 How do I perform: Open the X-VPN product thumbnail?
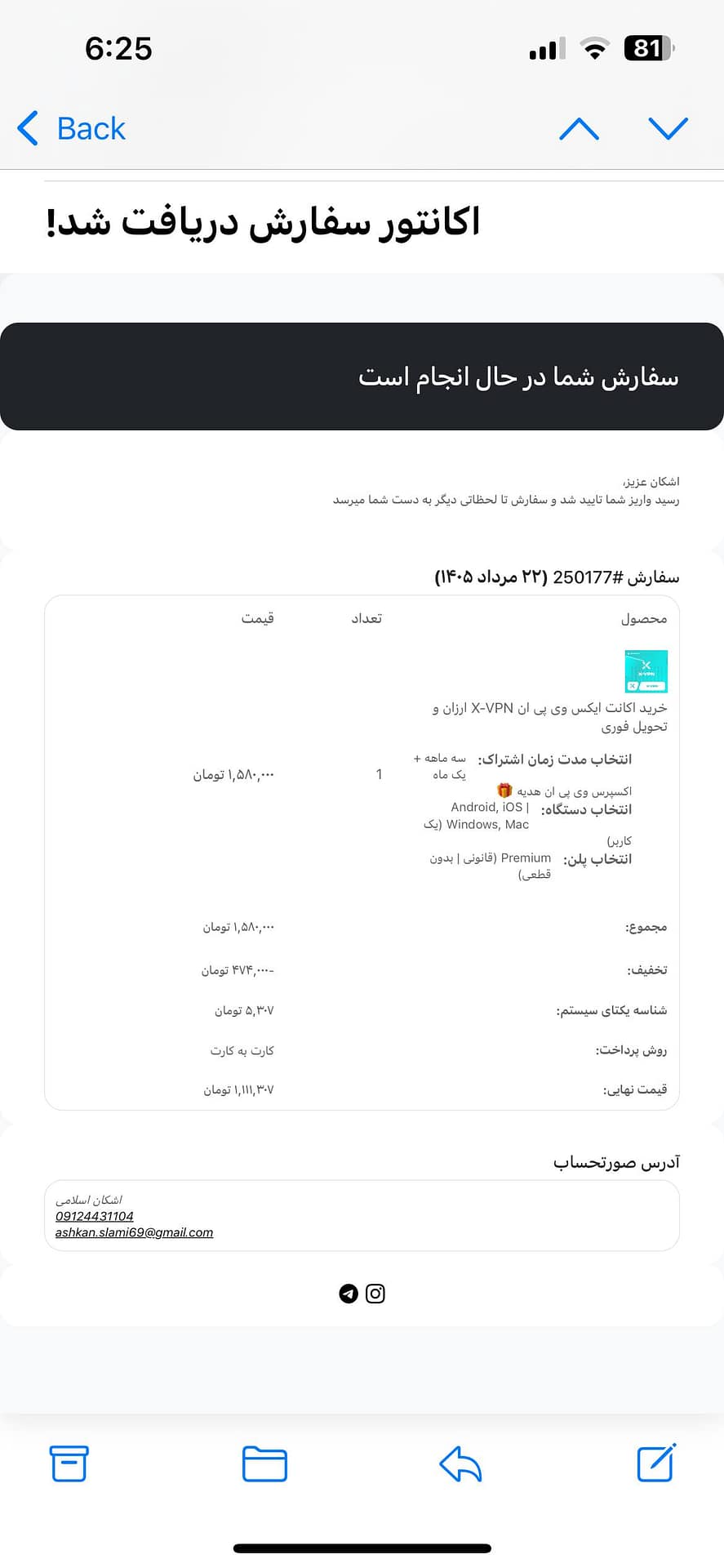[646, 671]
